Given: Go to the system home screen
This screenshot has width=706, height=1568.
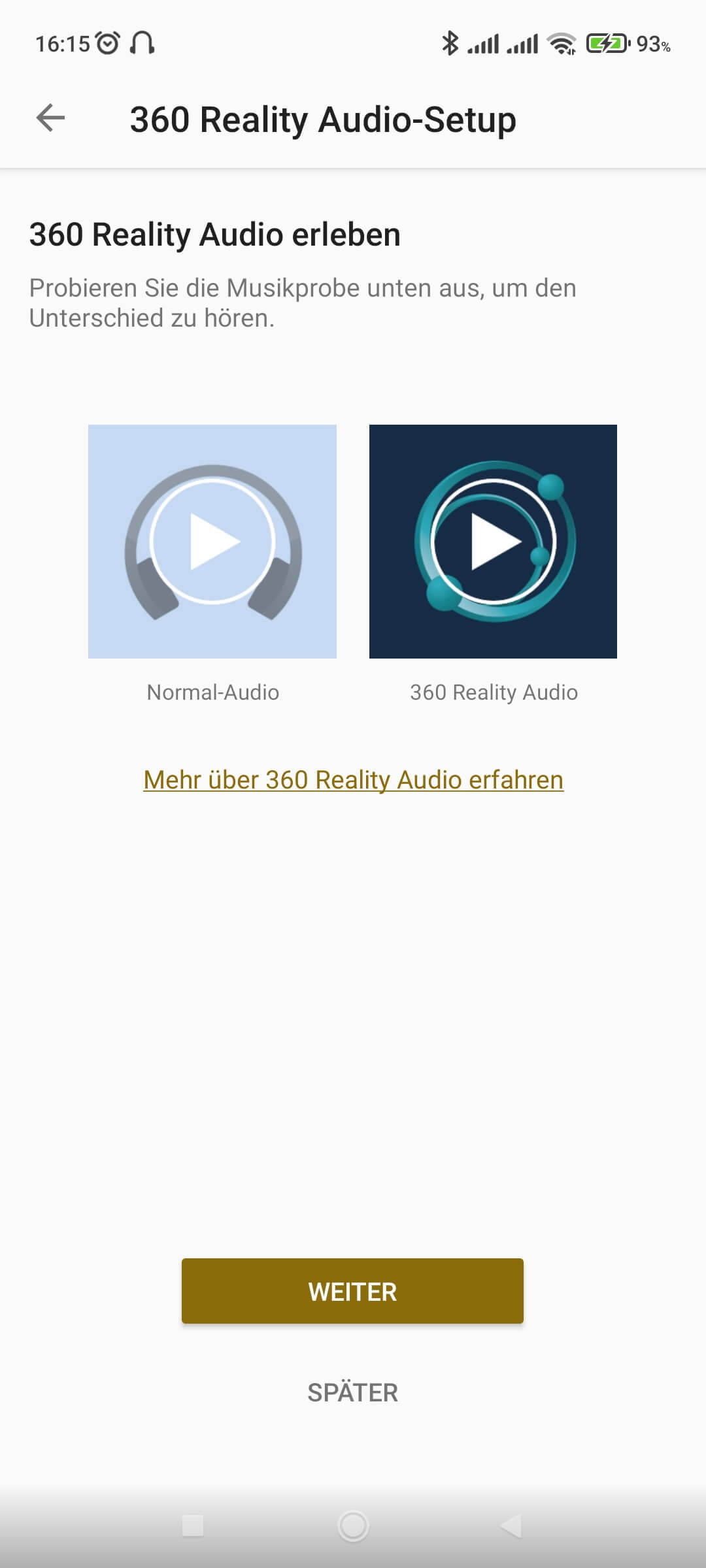Looking at the screenshot, I should point(353,1526).
